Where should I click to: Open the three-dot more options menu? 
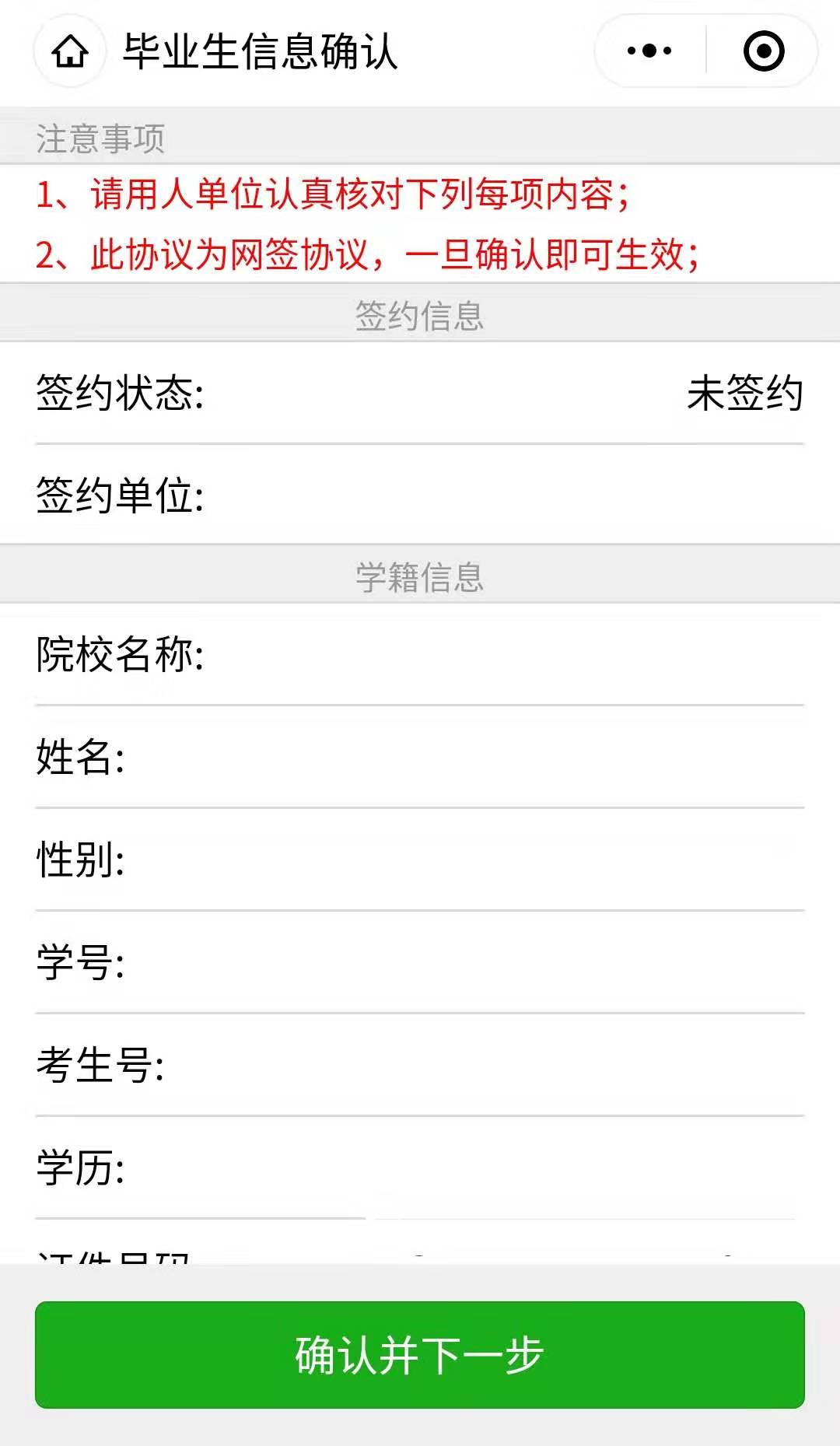(649, 51)
